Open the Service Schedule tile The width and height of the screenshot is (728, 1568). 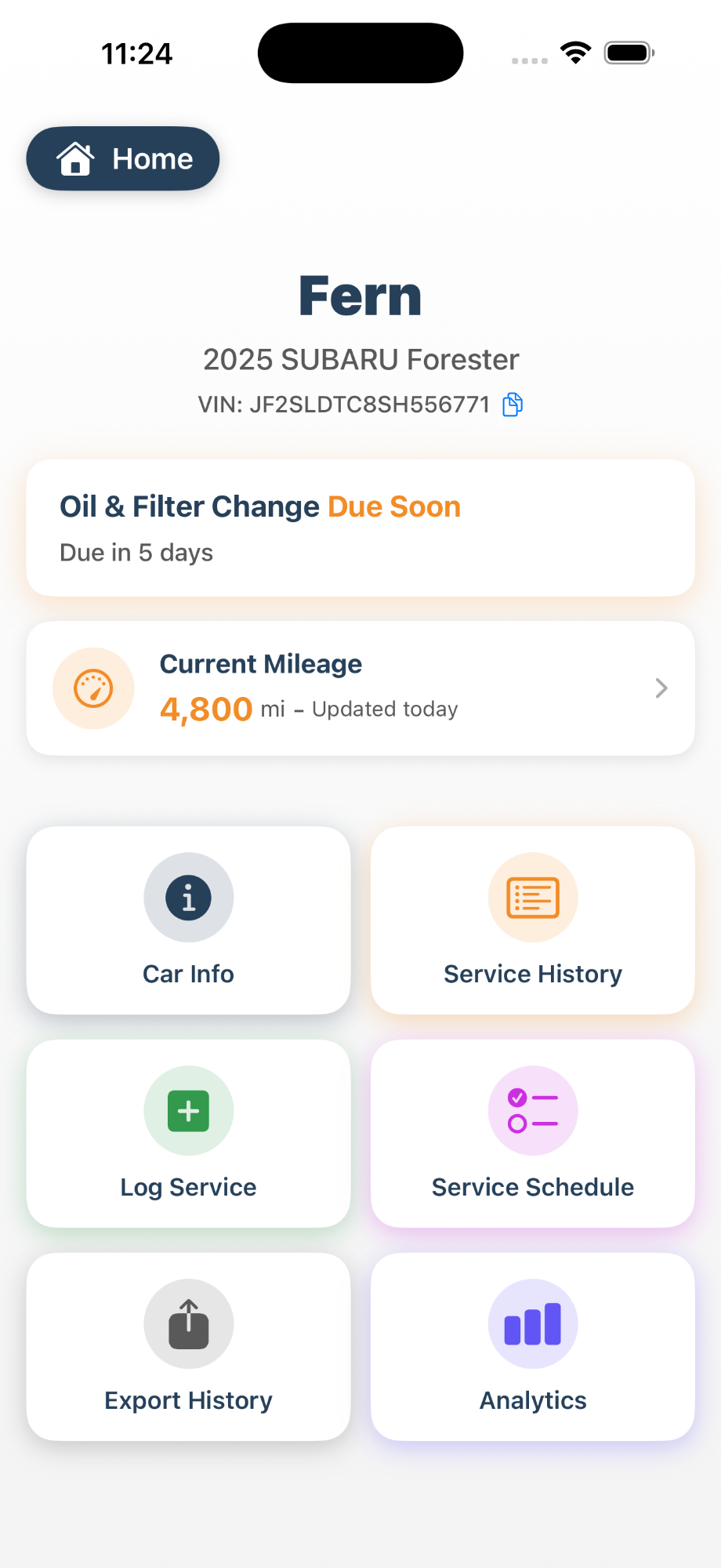pos(532,1134)
